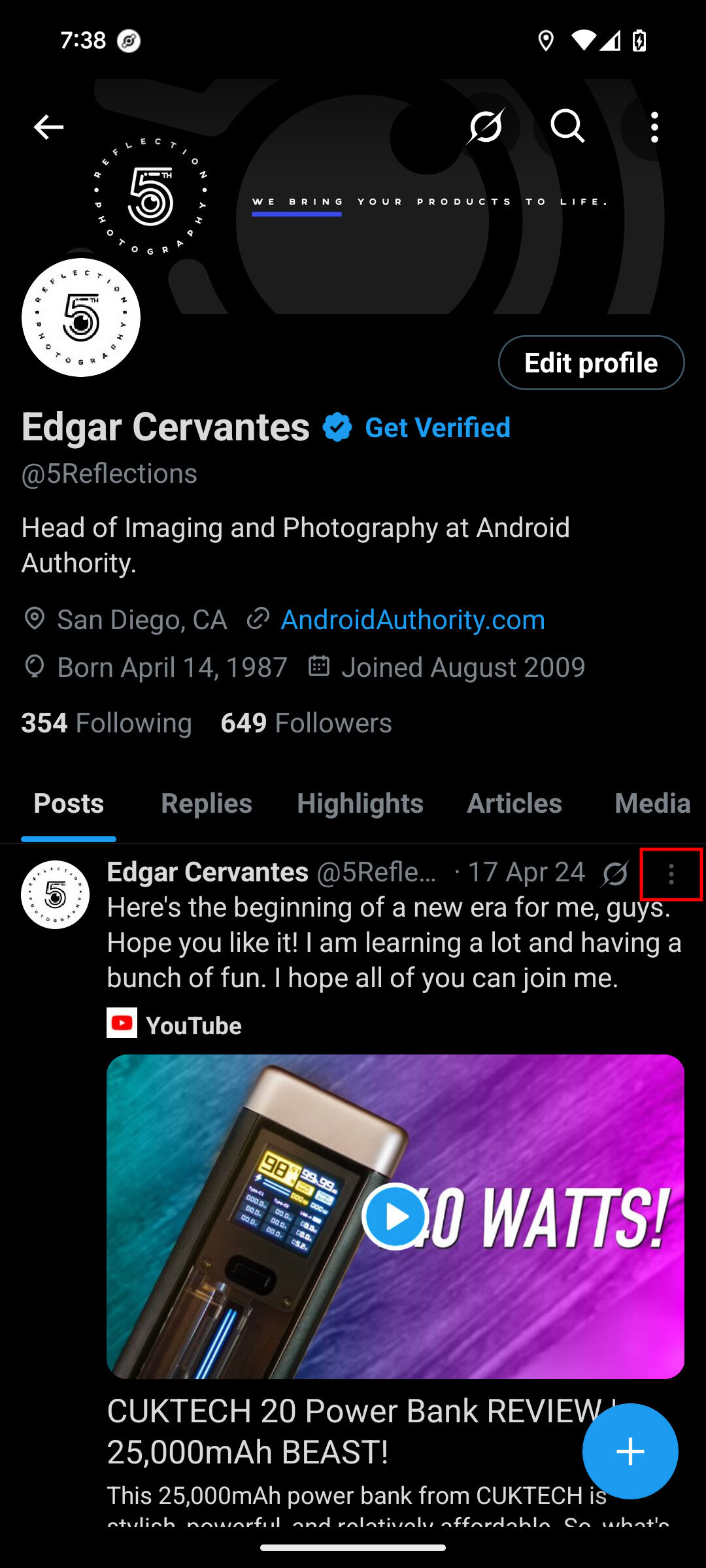Select the Posts tab
The width and height of the screenshot is (706, 1568).
(69, 804)
